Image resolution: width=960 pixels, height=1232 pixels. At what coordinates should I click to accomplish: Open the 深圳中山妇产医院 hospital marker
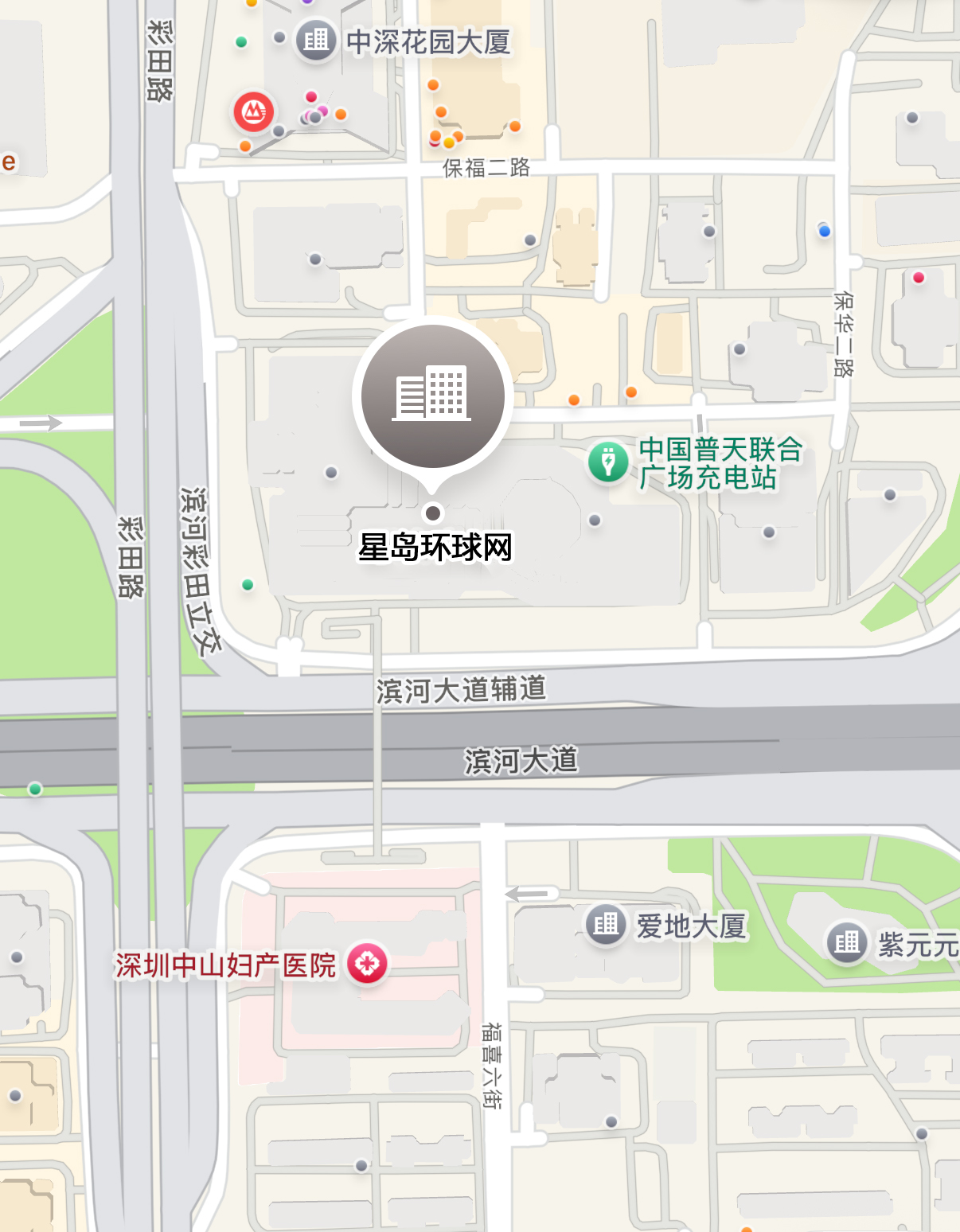coord(367,964)
